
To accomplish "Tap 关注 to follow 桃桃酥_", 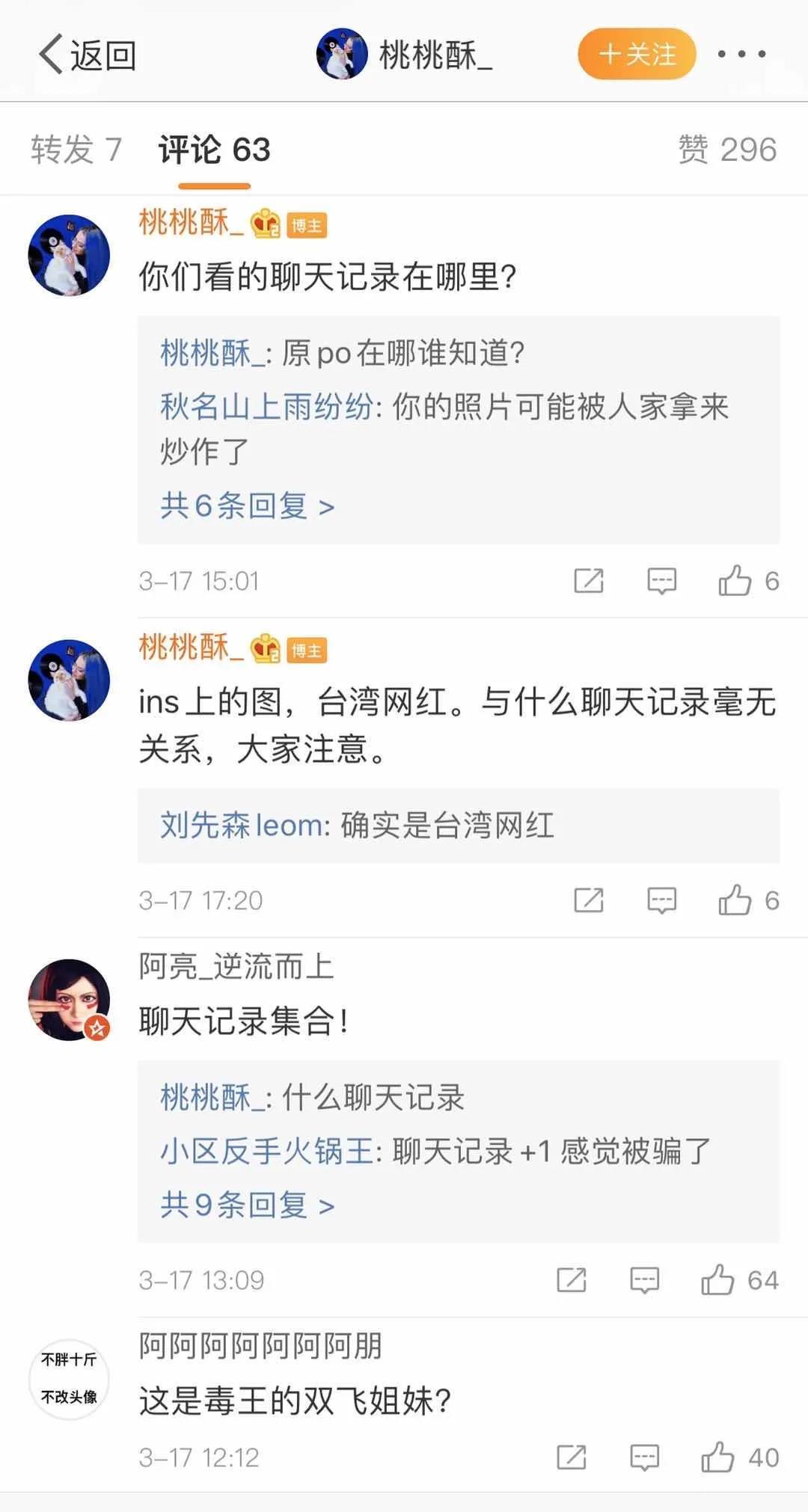I will click(x=637, y=54).
